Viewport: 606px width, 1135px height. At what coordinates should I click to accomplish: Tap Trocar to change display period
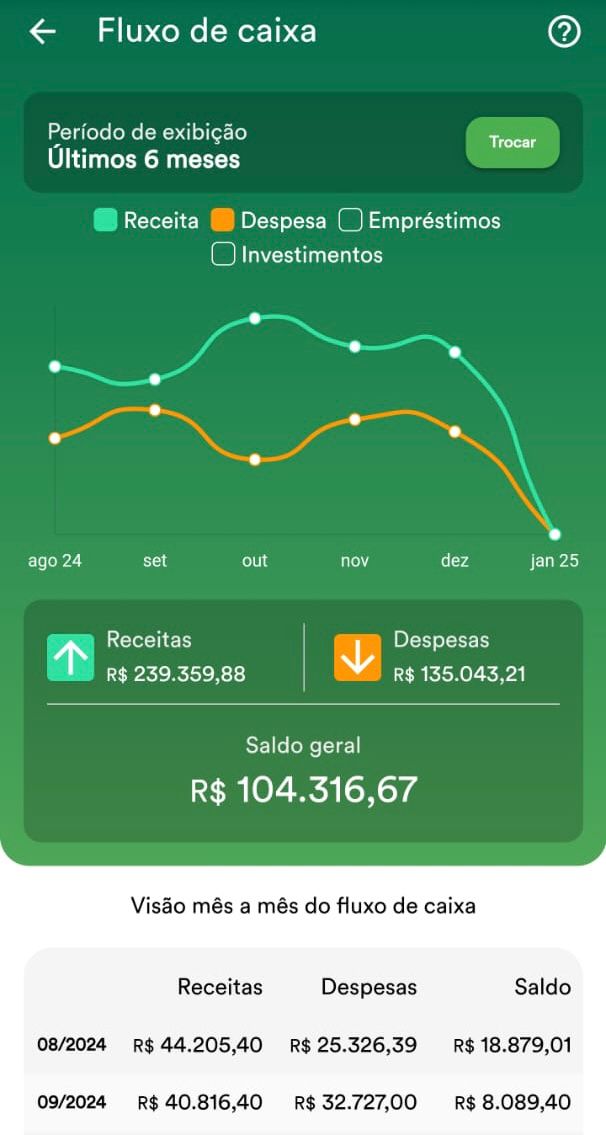(x=512, y=142)
